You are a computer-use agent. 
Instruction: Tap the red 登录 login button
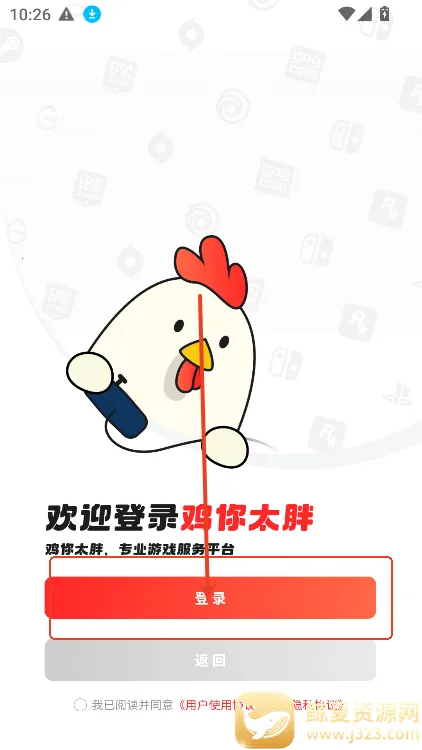tap(210, 598)
